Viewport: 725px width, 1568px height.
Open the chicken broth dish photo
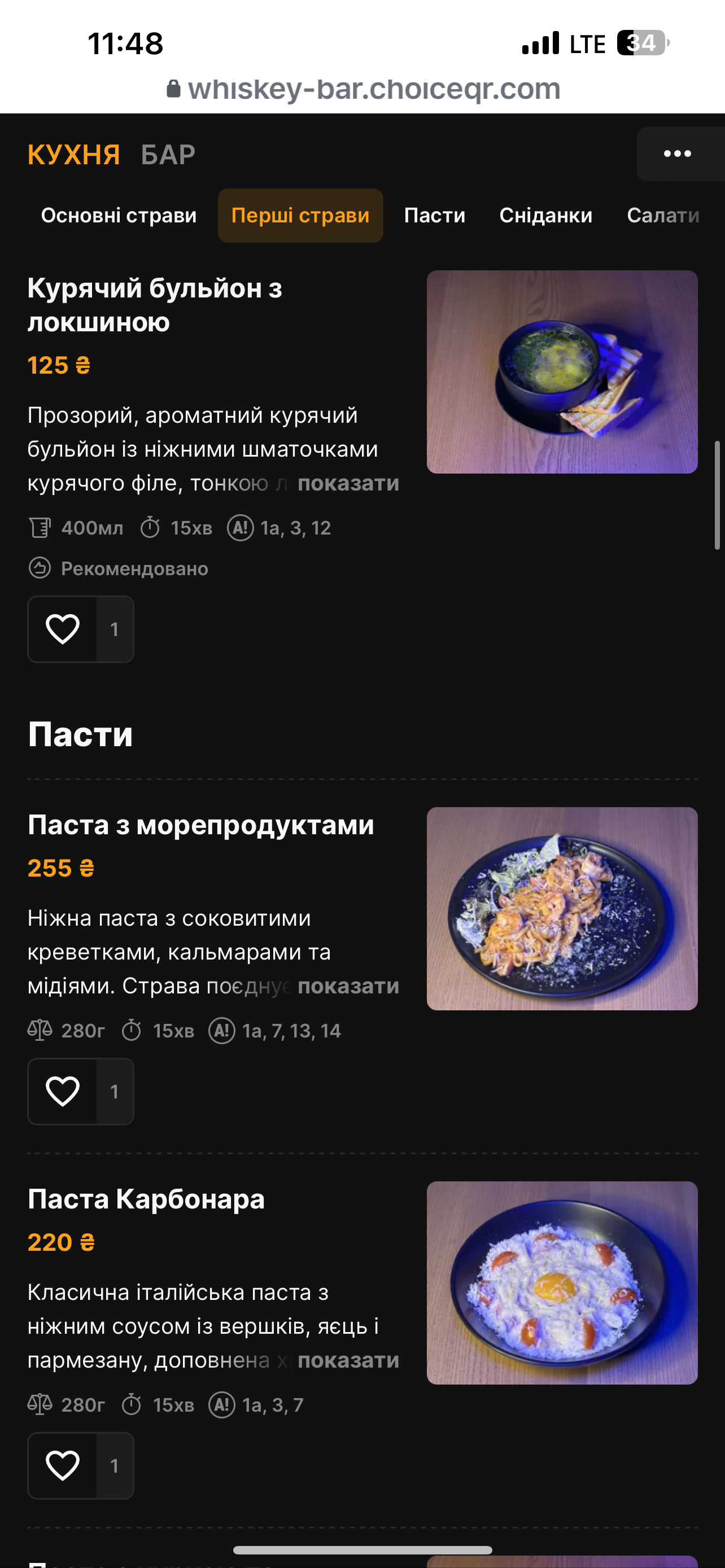pyautogui.click(x=562, y=372)
